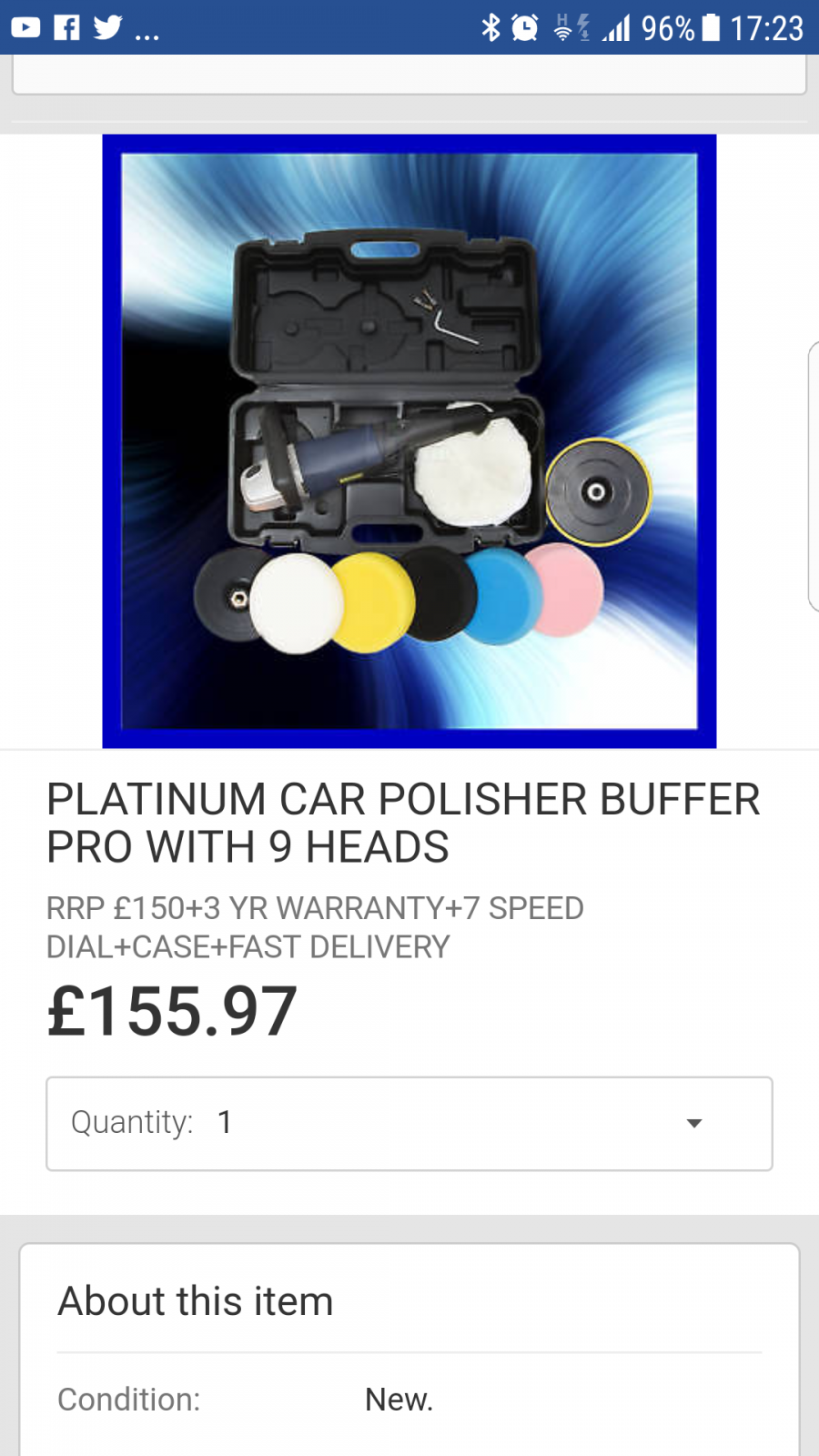View the car polisher product image
This screenshot has height=1456, width=819.
(409, 441)
